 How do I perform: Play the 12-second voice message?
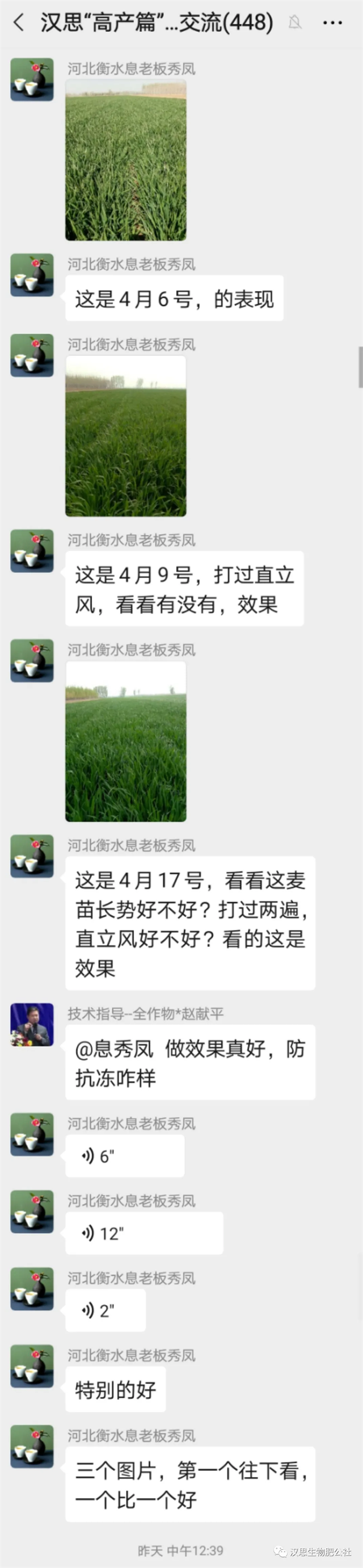point(144,1234)
